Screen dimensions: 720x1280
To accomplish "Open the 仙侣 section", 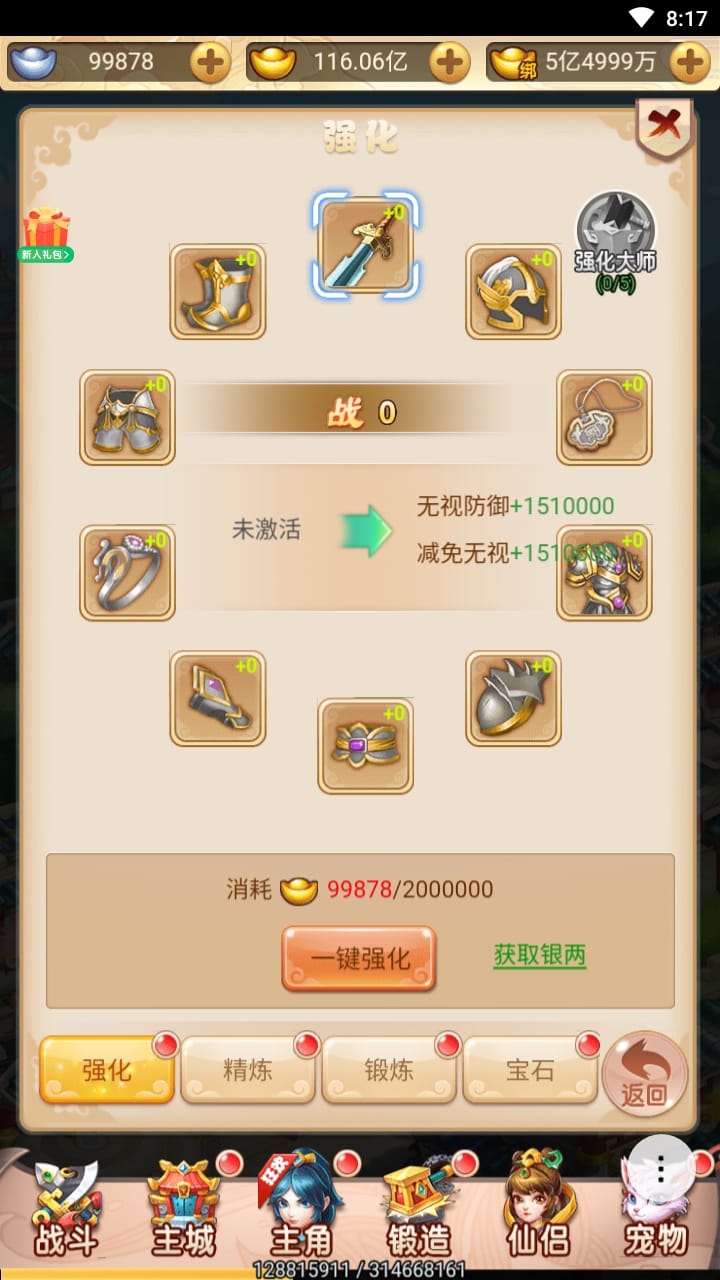I will click(538, 1212).
